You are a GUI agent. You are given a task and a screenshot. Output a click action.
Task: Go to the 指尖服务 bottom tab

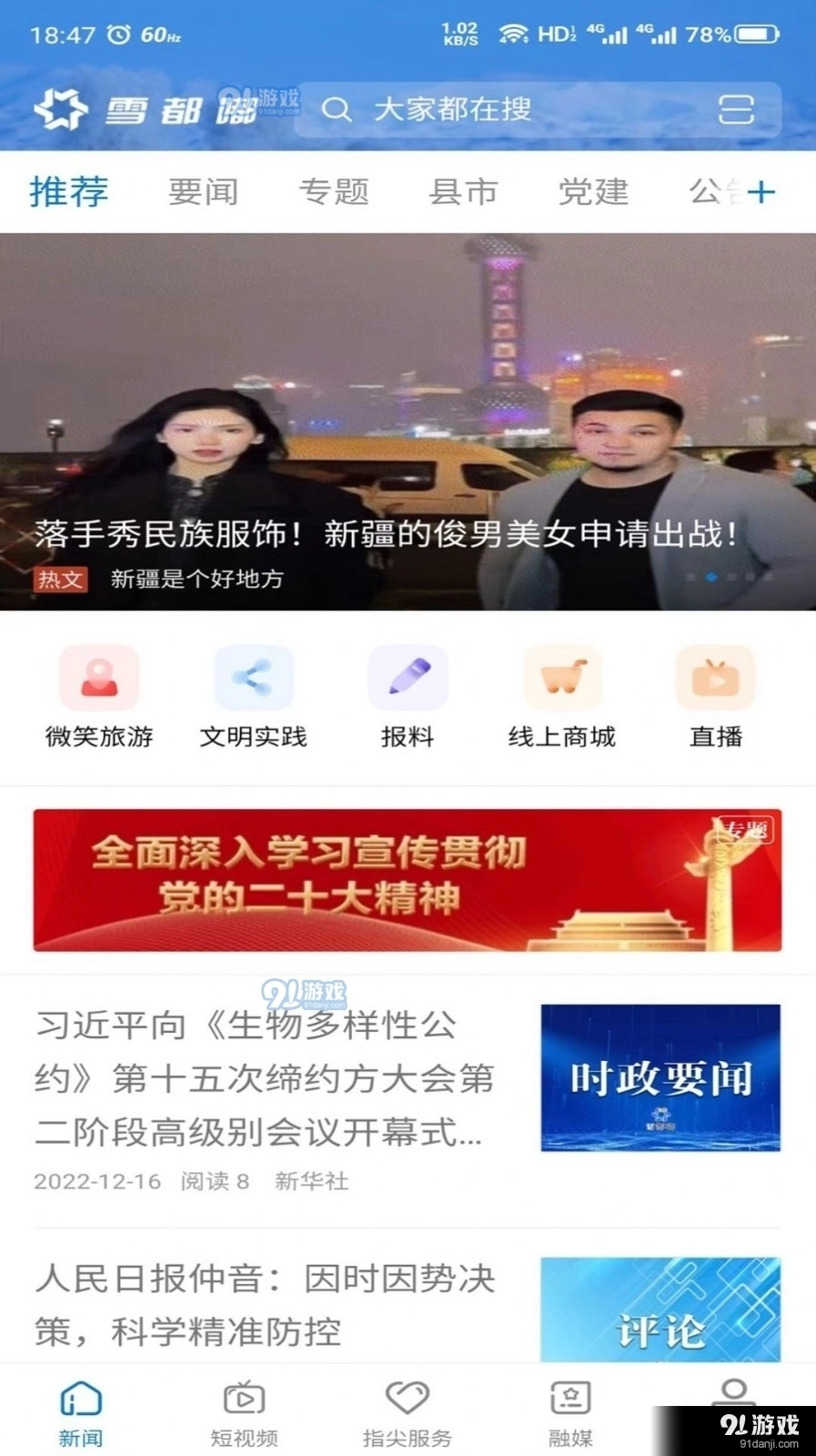(x=407, y=1412)
